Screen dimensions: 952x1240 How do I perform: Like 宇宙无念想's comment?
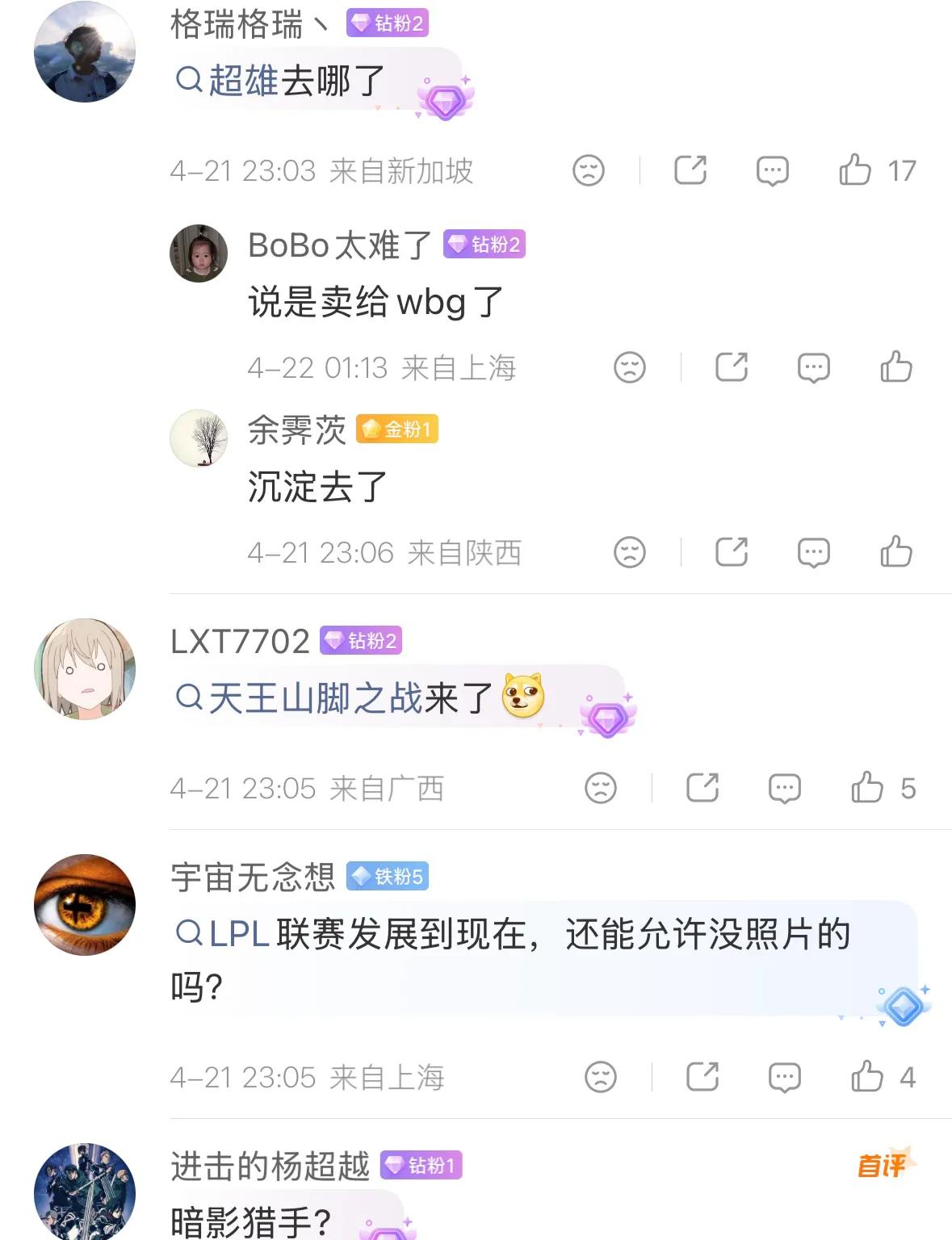coord(867,1076)
